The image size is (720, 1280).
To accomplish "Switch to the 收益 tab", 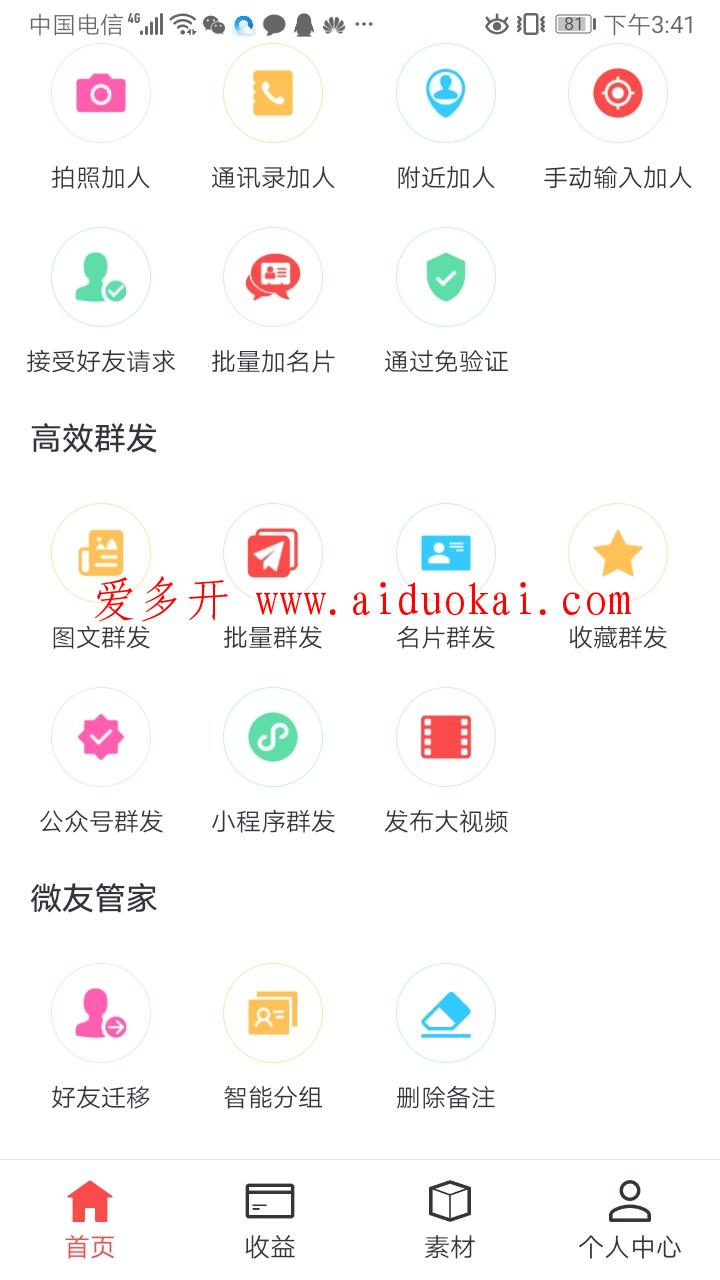I will [x=270, y=1220].
